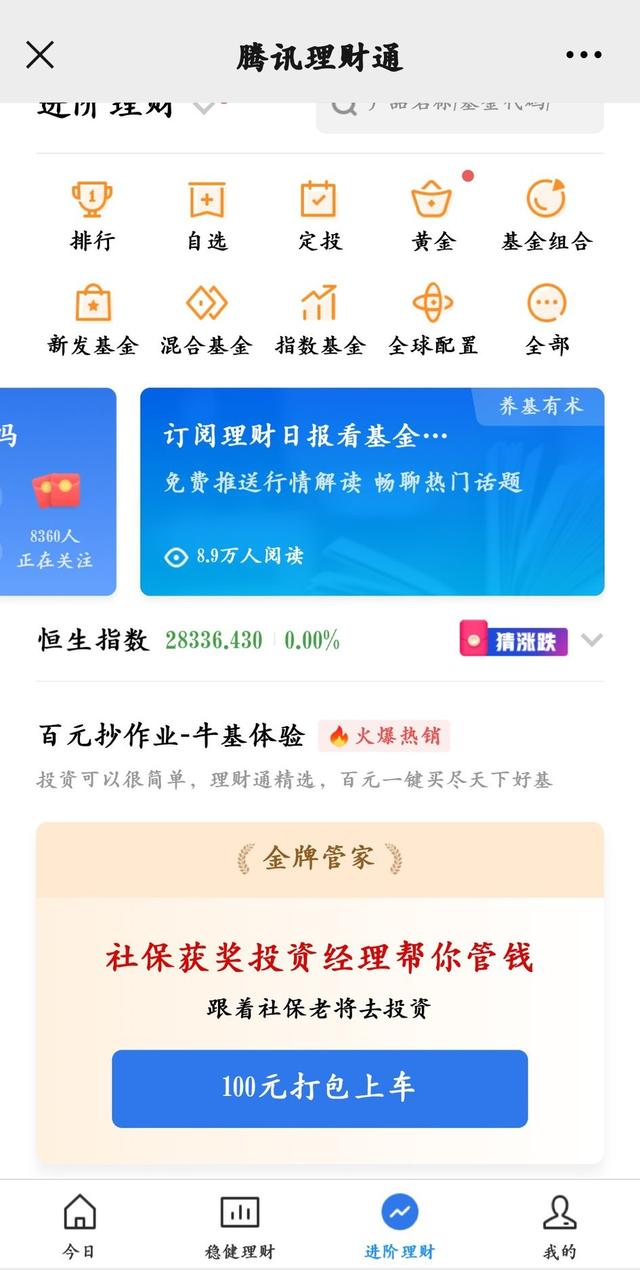Open 指数基金 index funds
Viewport: 640px width, 1270px height.
319,319
